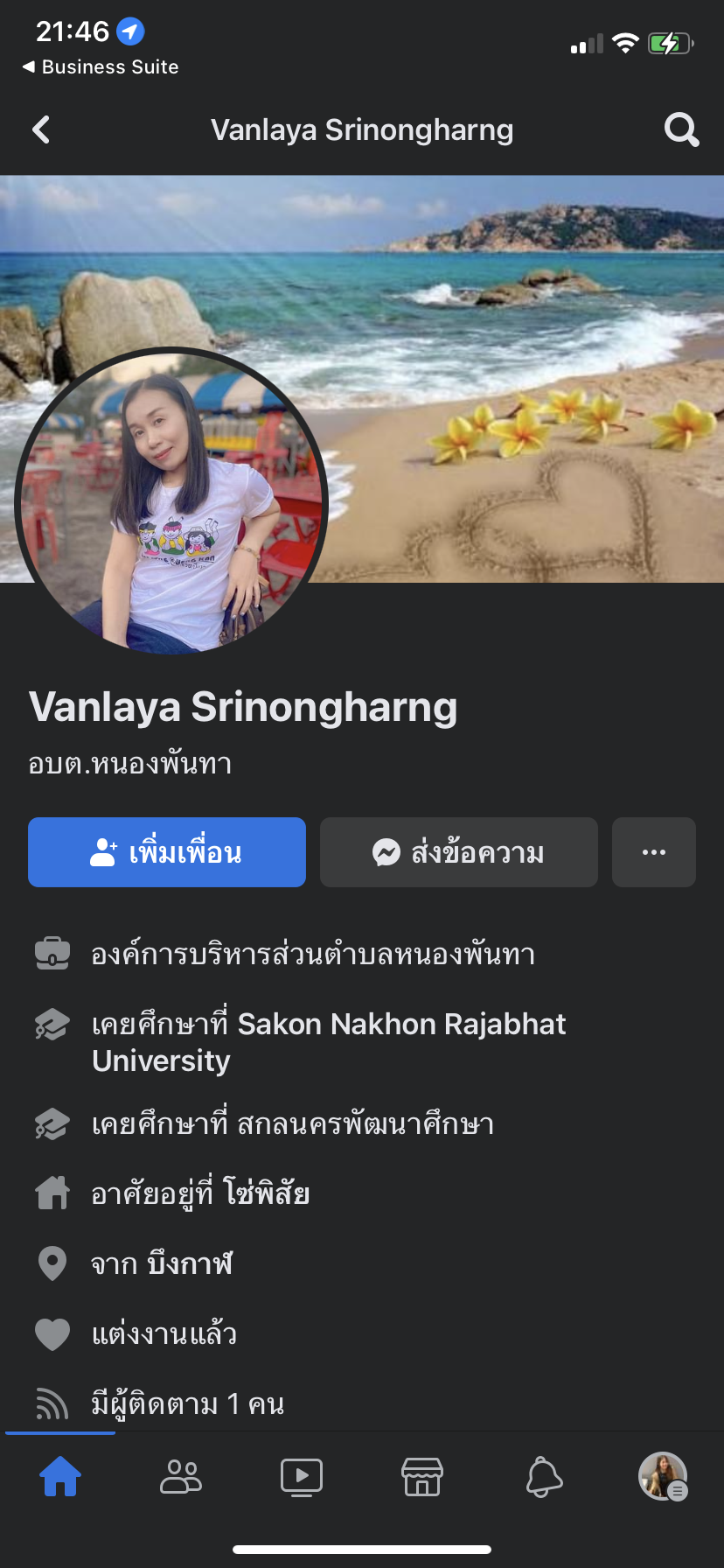
Task: Open the Sakon Nakhon Rajabhat University link
Action: pos(401,1024)
